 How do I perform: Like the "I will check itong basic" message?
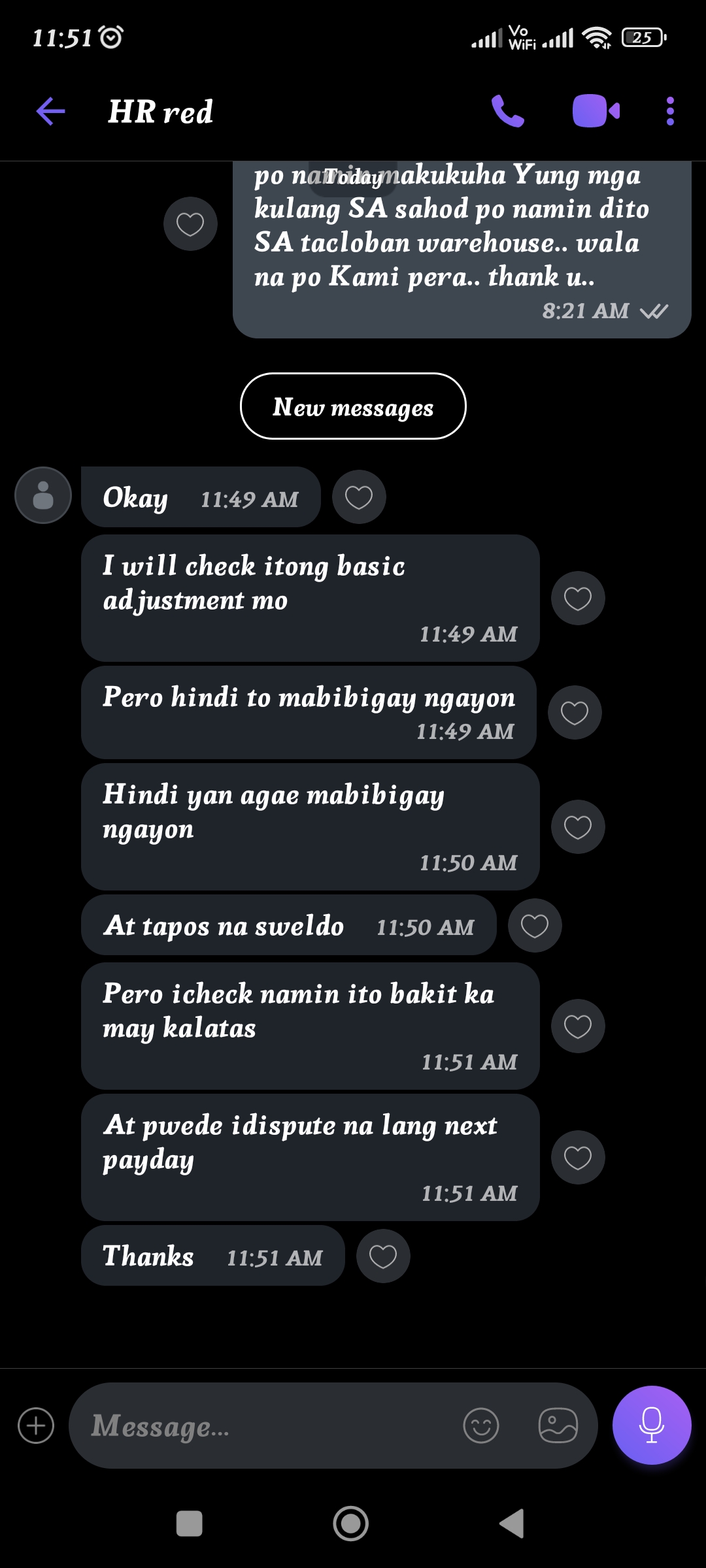coord(578,598)
